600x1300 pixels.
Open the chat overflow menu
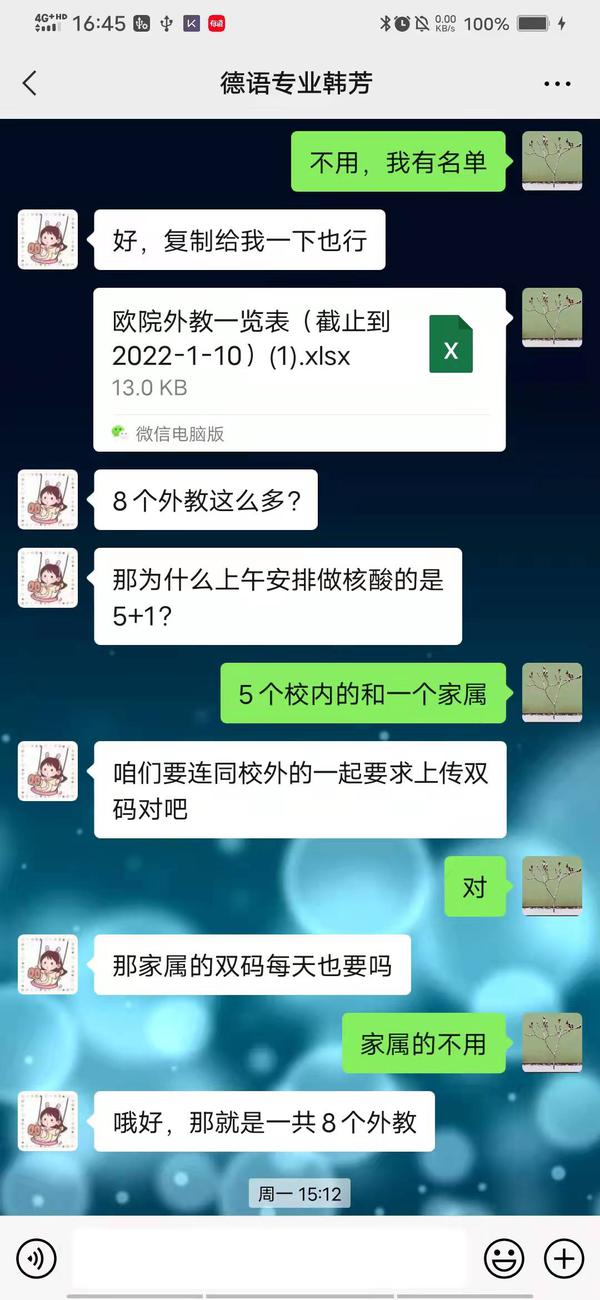(557, 84)
